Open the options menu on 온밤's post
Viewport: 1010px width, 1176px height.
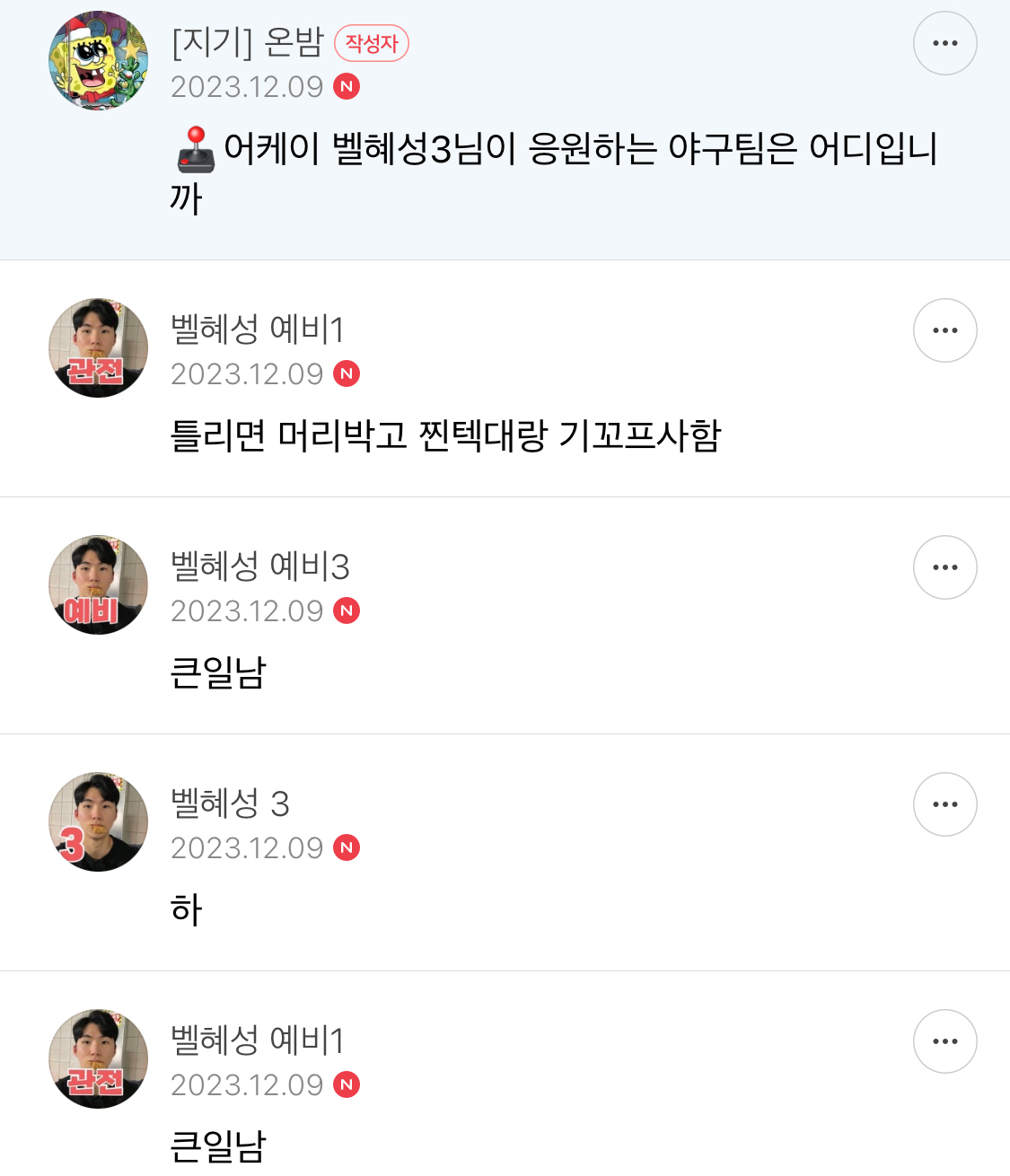click(944, 42)
